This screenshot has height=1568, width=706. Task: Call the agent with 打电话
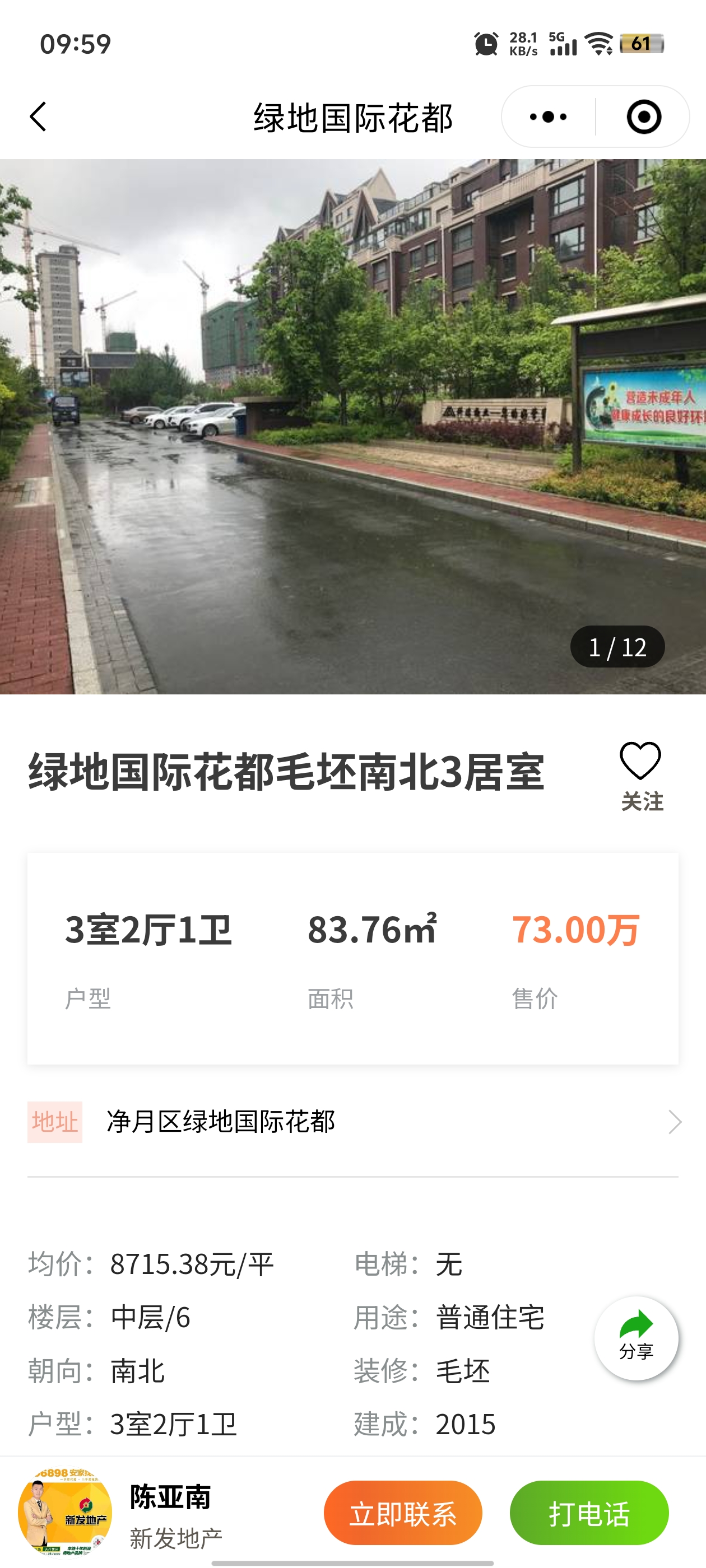click(x=588, y=1513)
